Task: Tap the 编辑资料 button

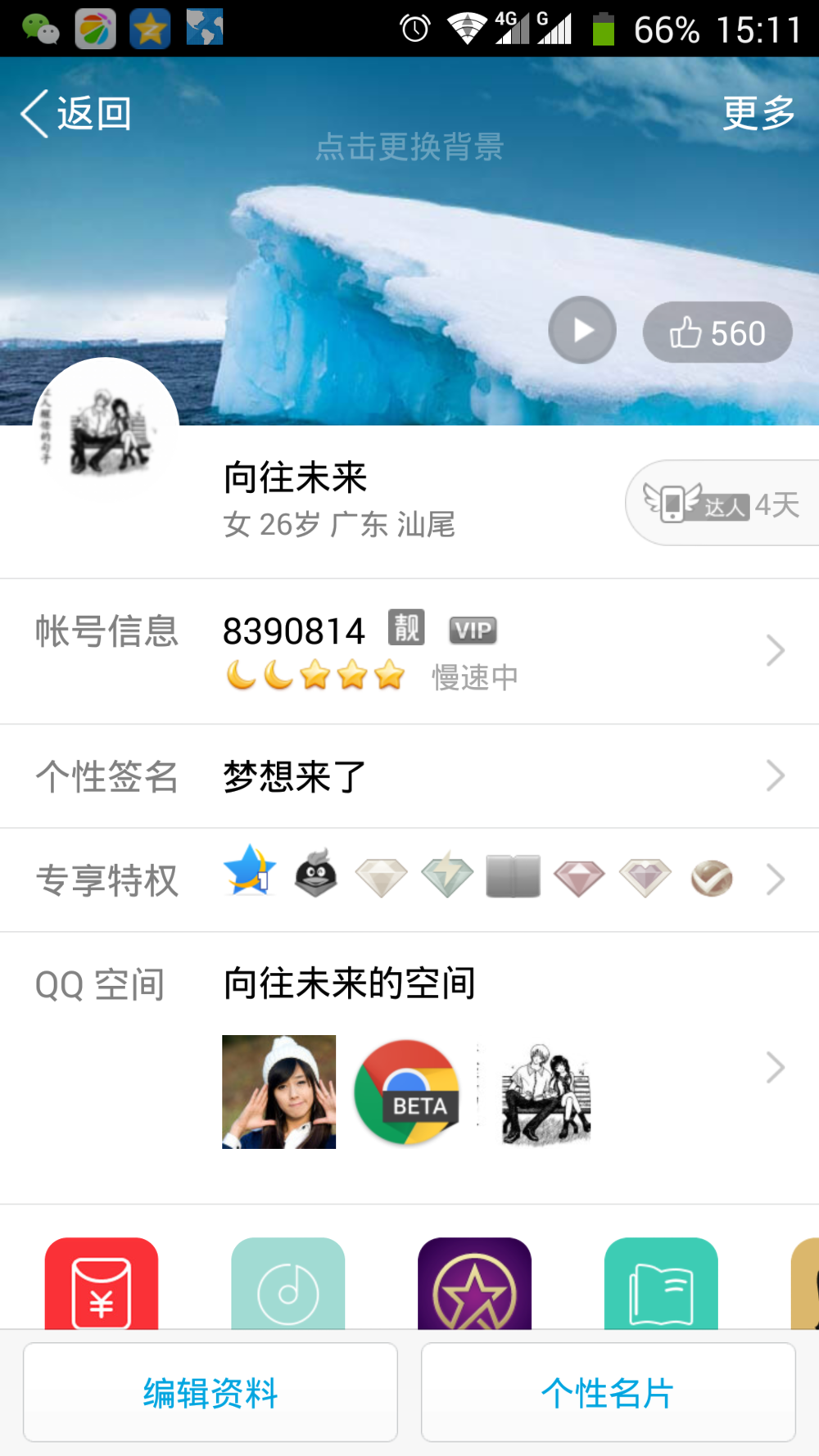Action: (210, 1392)
